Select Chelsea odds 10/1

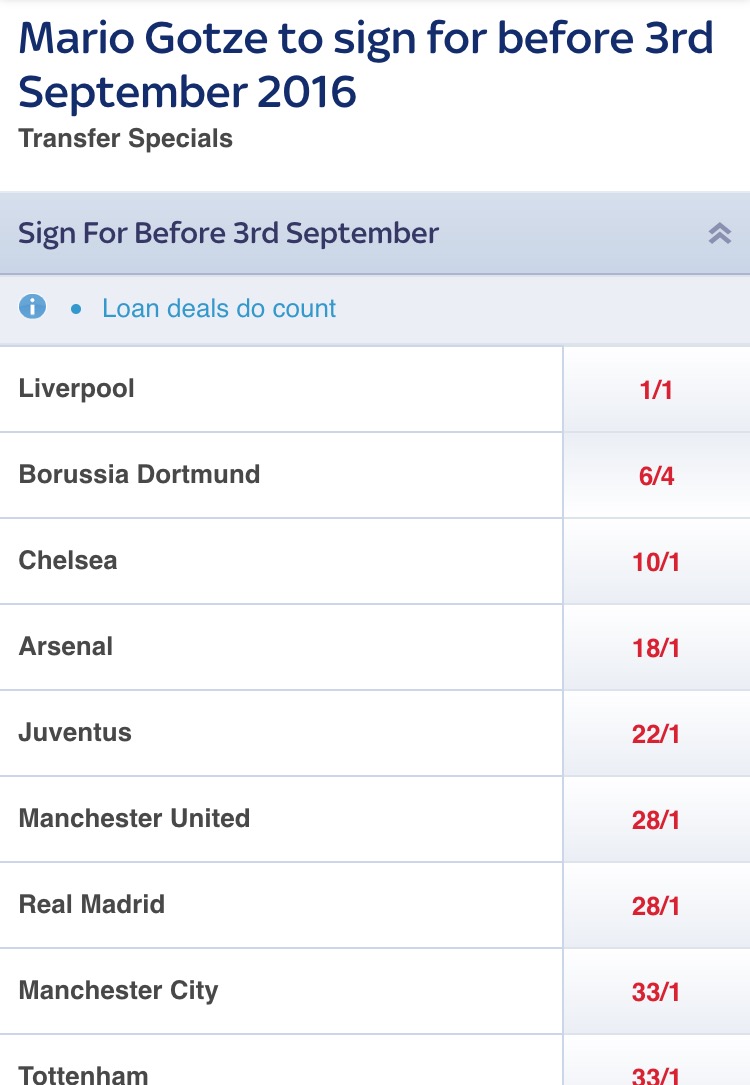point(656,562)
